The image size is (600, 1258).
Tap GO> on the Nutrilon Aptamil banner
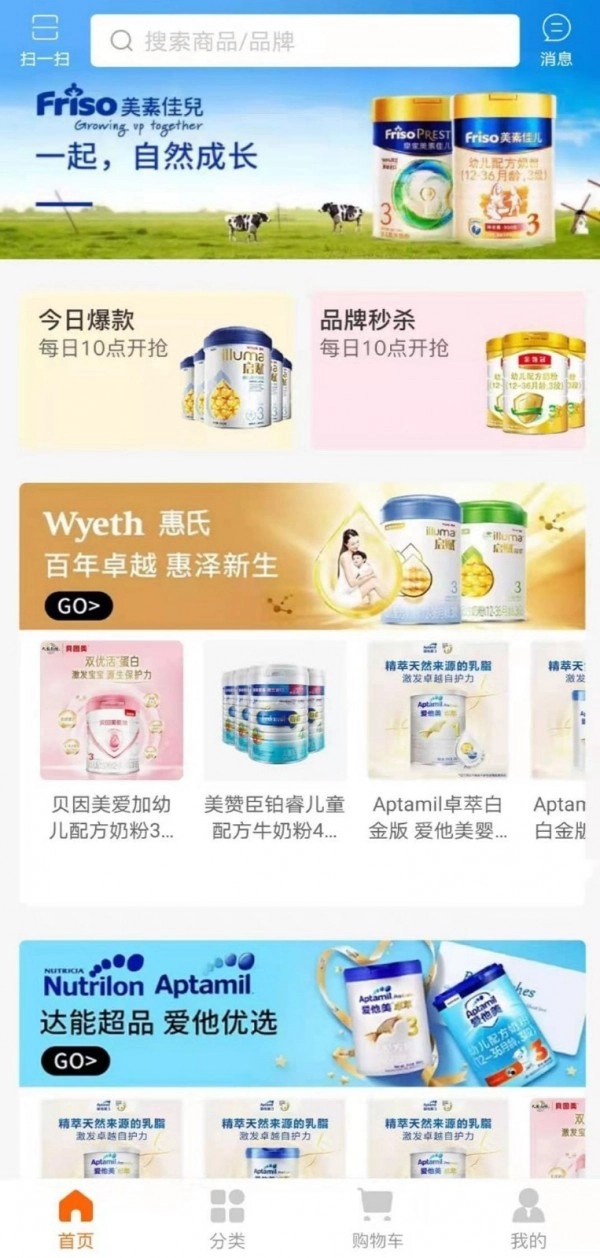(x=76, y=1061)
